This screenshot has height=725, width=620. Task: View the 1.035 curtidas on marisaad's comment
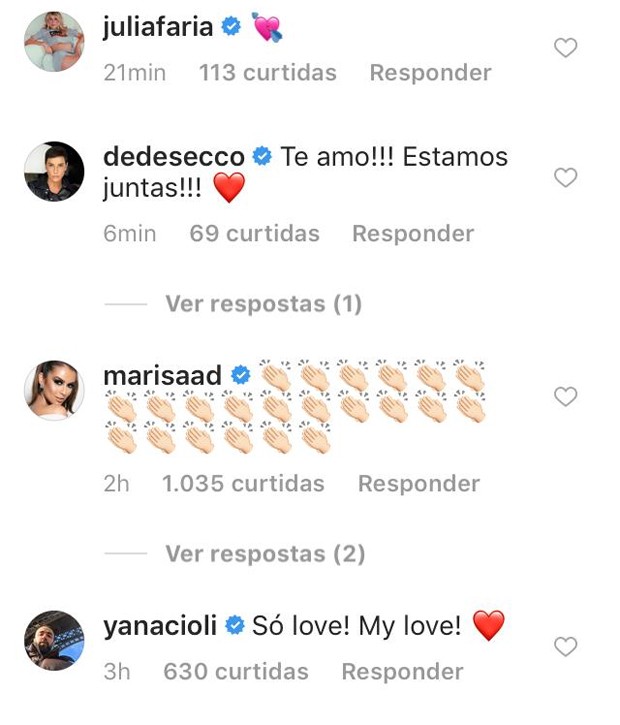243,484
